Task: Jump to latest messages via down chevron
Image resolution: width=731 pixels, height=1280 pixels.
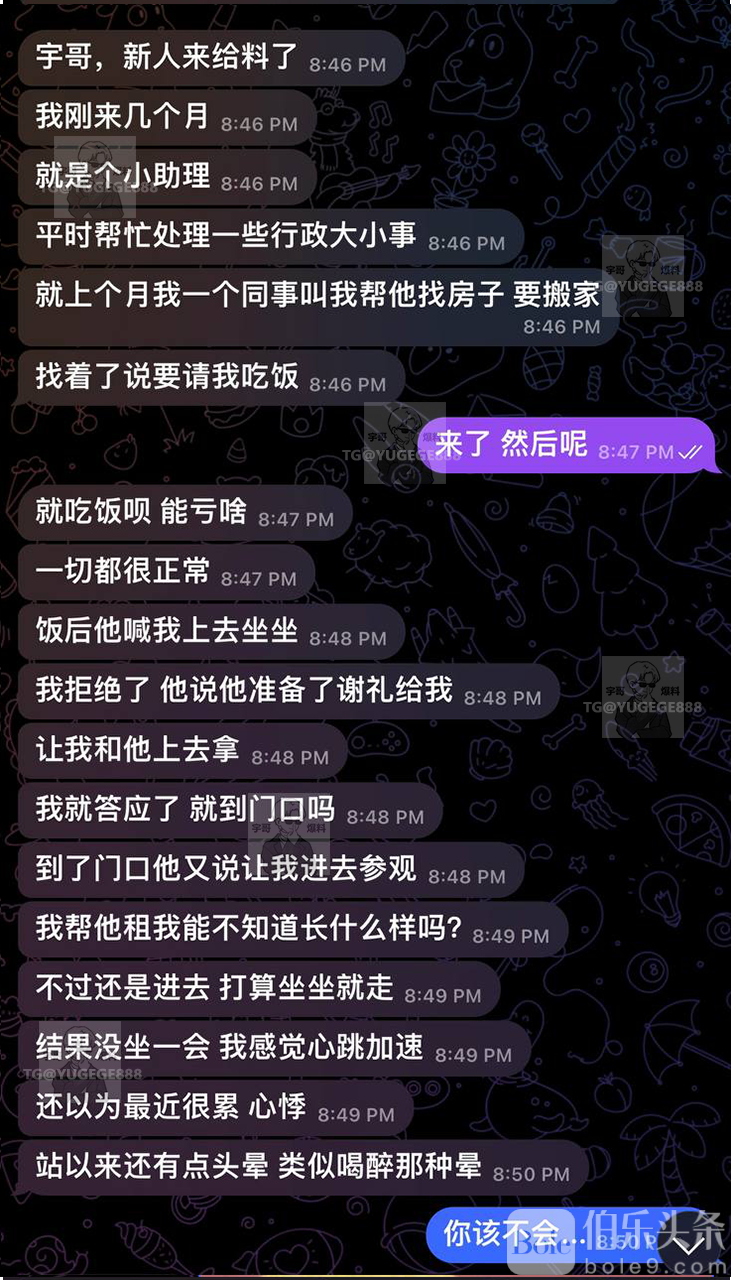Action: 688,1245
